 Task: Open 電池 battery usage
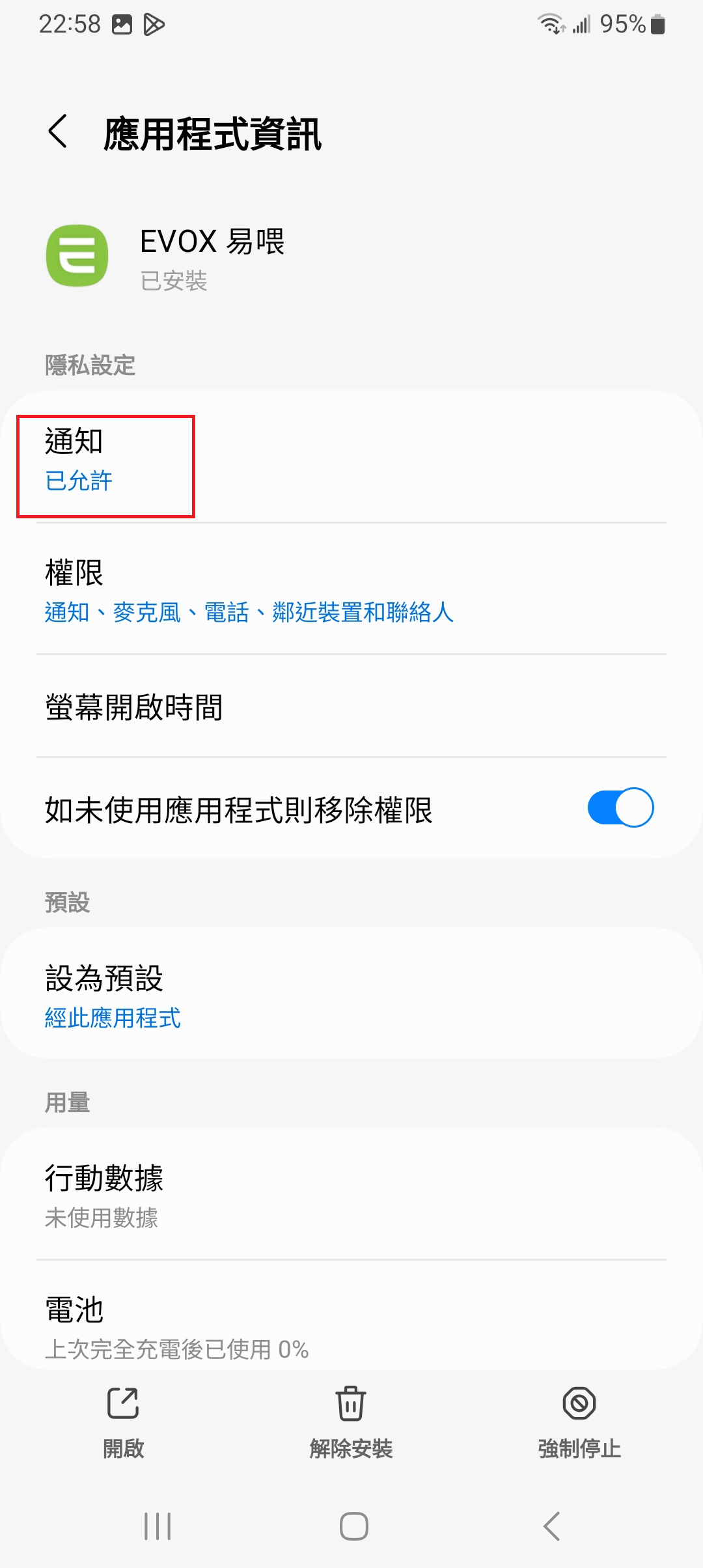pos(351,1326)
